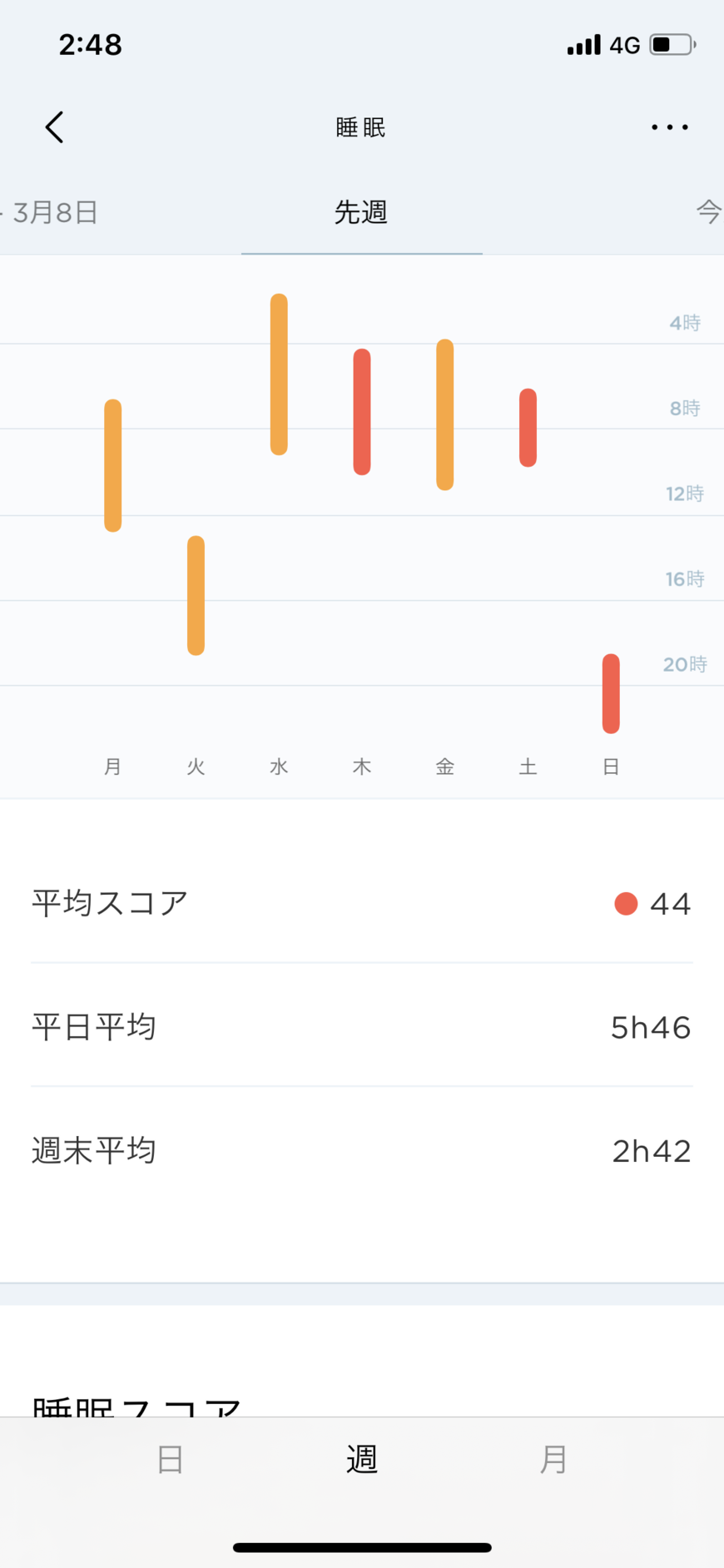Go back from the 睡眠 screen
Viewport: 724px width, 1568px height.
(55, 127)
